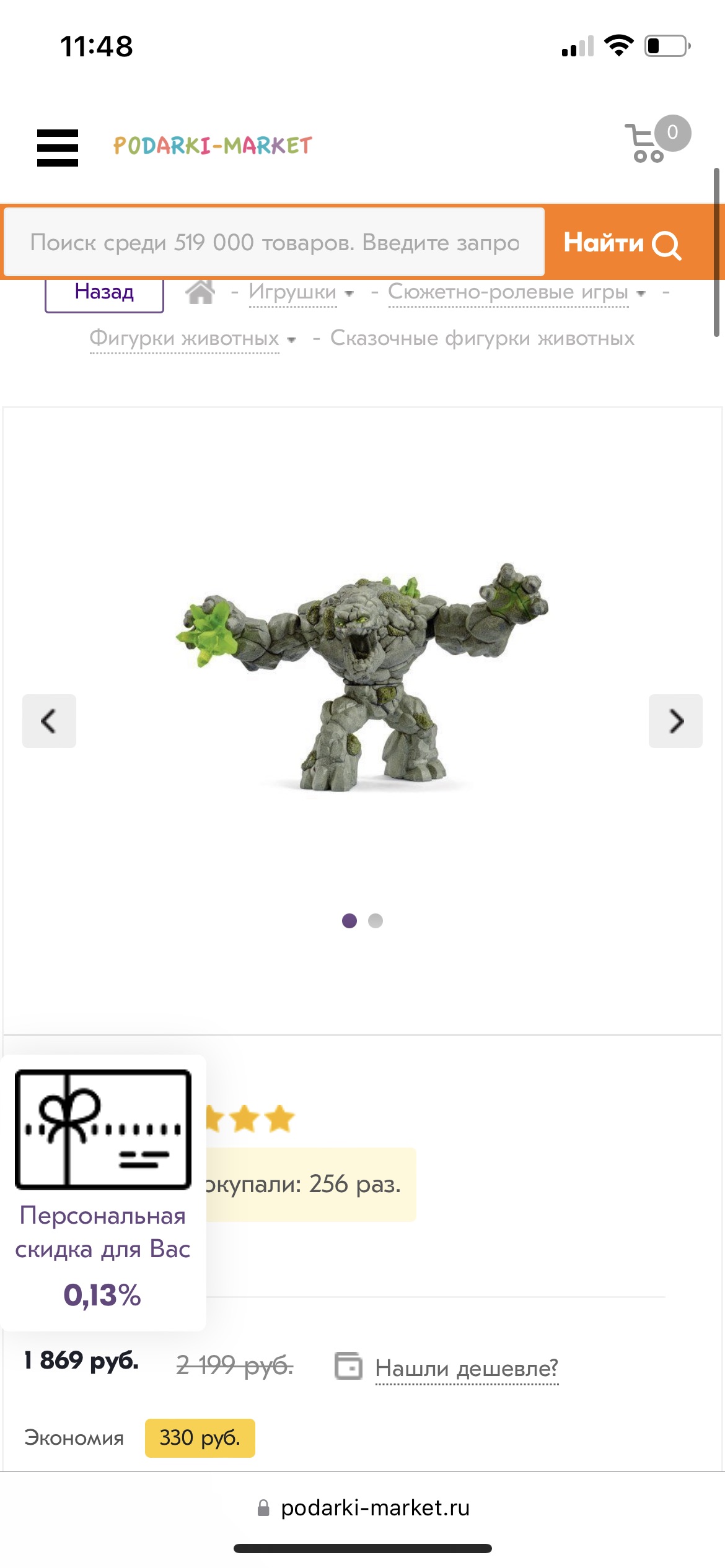Image resolution: width=725 pixels, height=1568 pixels.
Task: Open the Игрушки breadcrumb link
Action: [292, 292]
